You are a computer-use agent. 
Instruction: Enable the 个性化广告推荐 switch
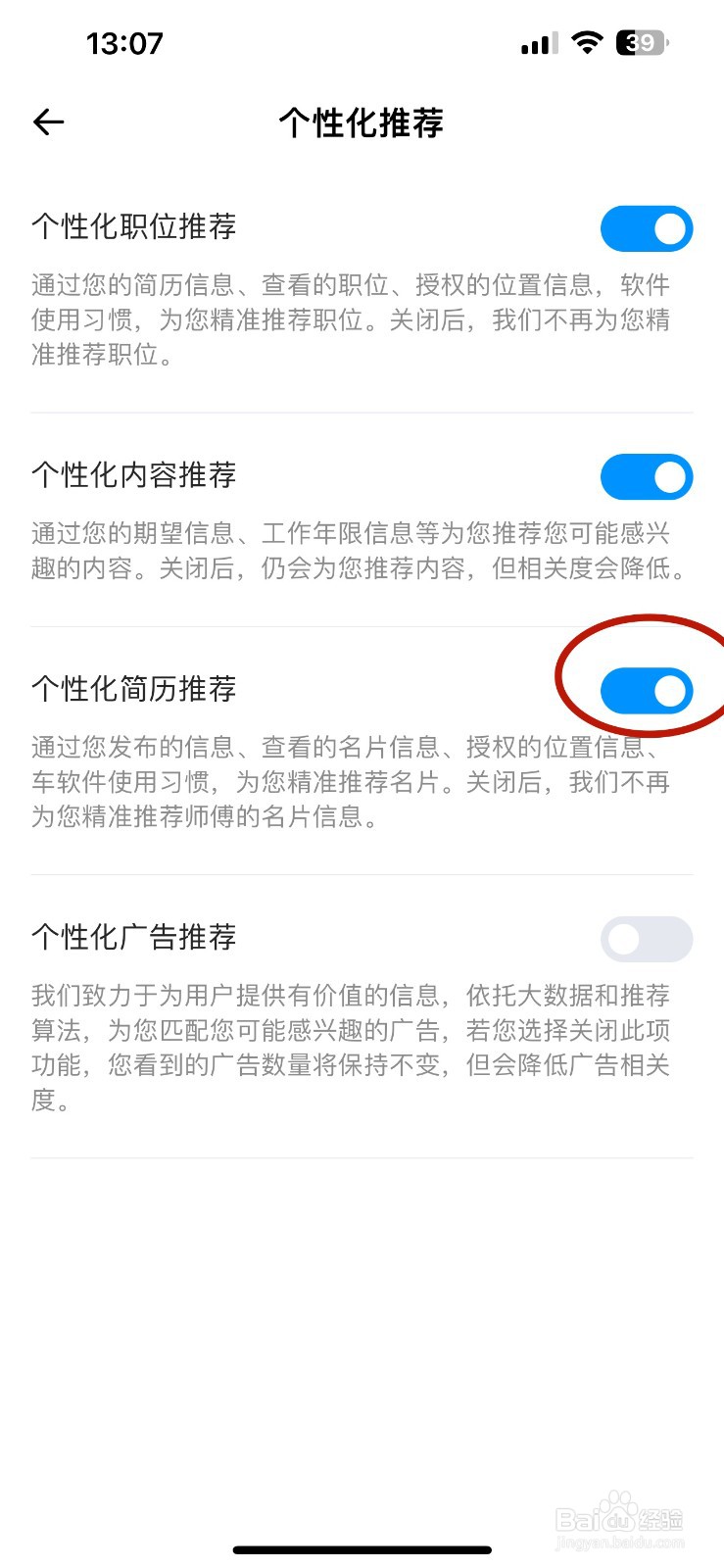coord(647,939)
